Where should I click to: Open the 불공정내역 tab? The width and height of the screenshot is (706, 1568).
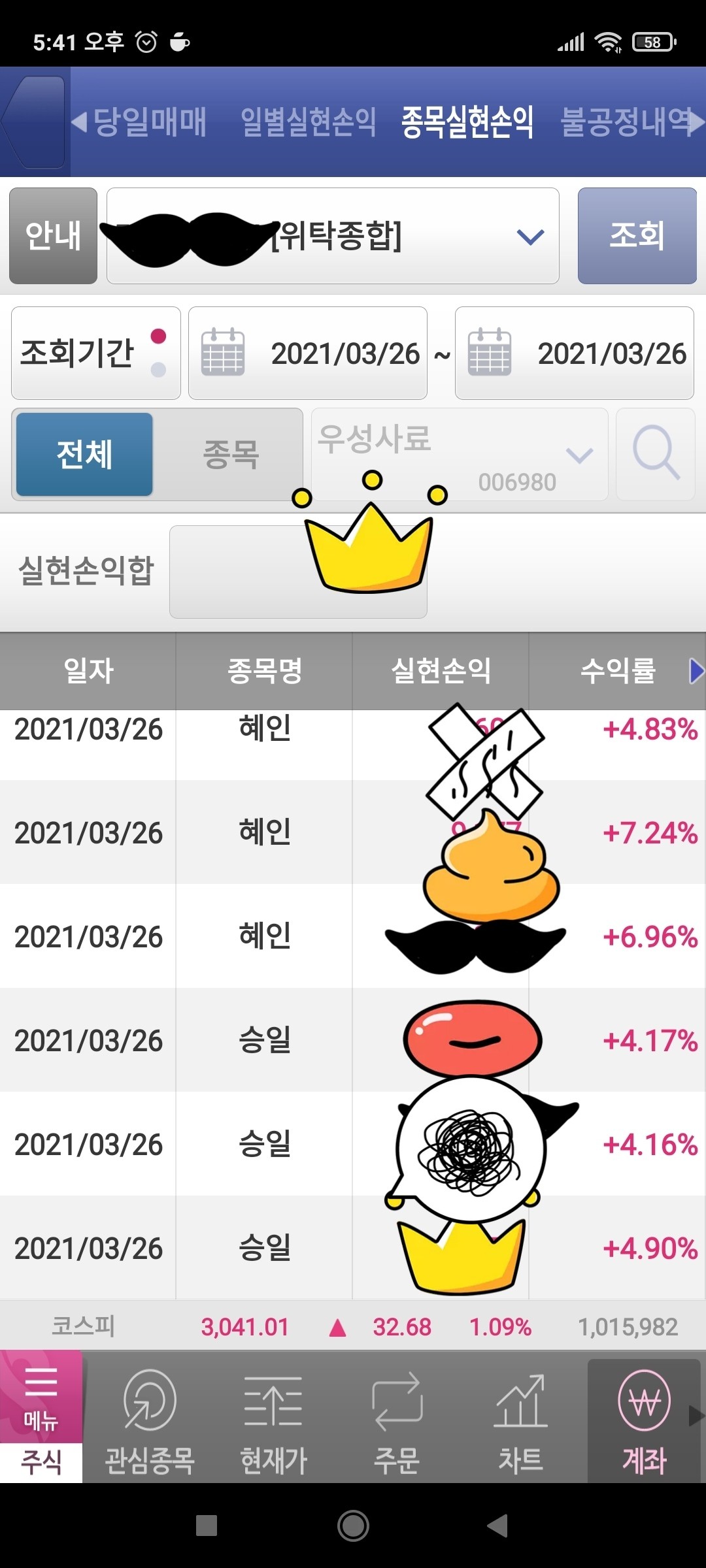pos(624,122)
